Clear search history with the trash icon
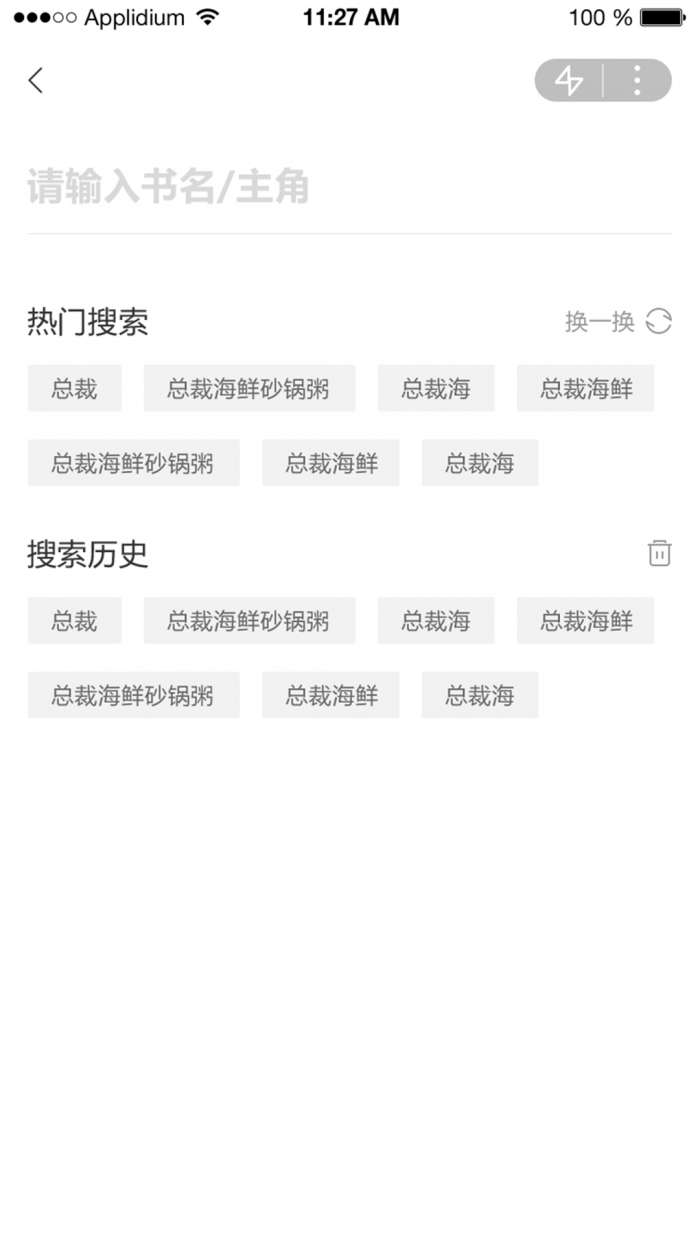Image resolution: width=700 pixels, height=1244 pixels. click(x=659, y=553)
